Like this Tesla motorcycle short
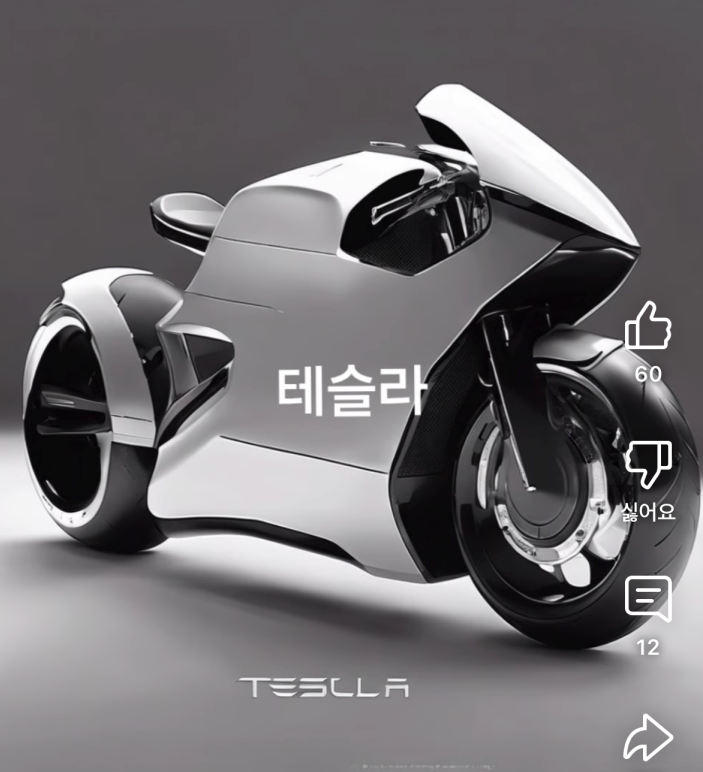703x772 pixels. point(647,327)
